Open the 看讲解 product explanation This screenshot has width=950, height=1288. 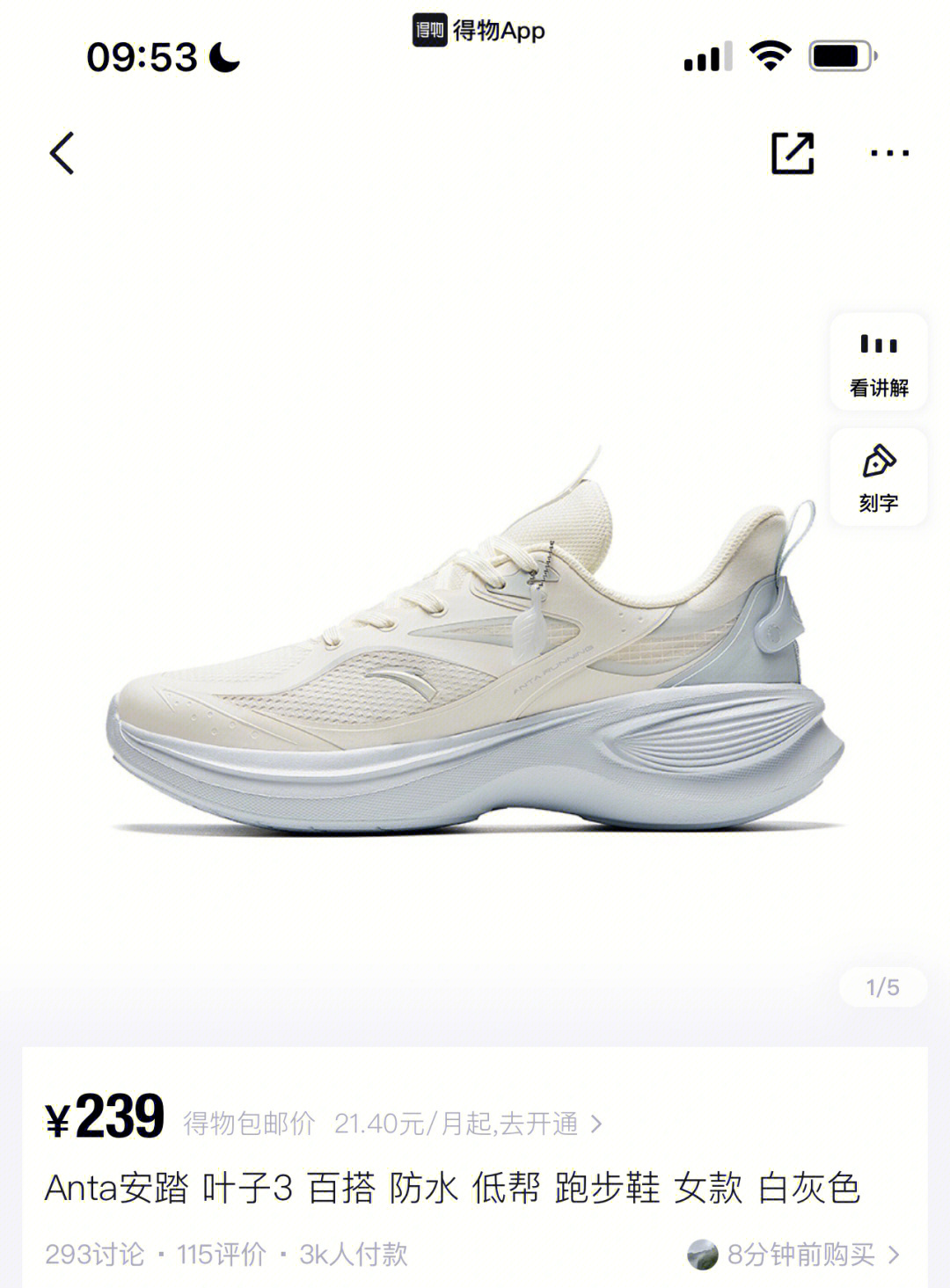tap(878, 362)
